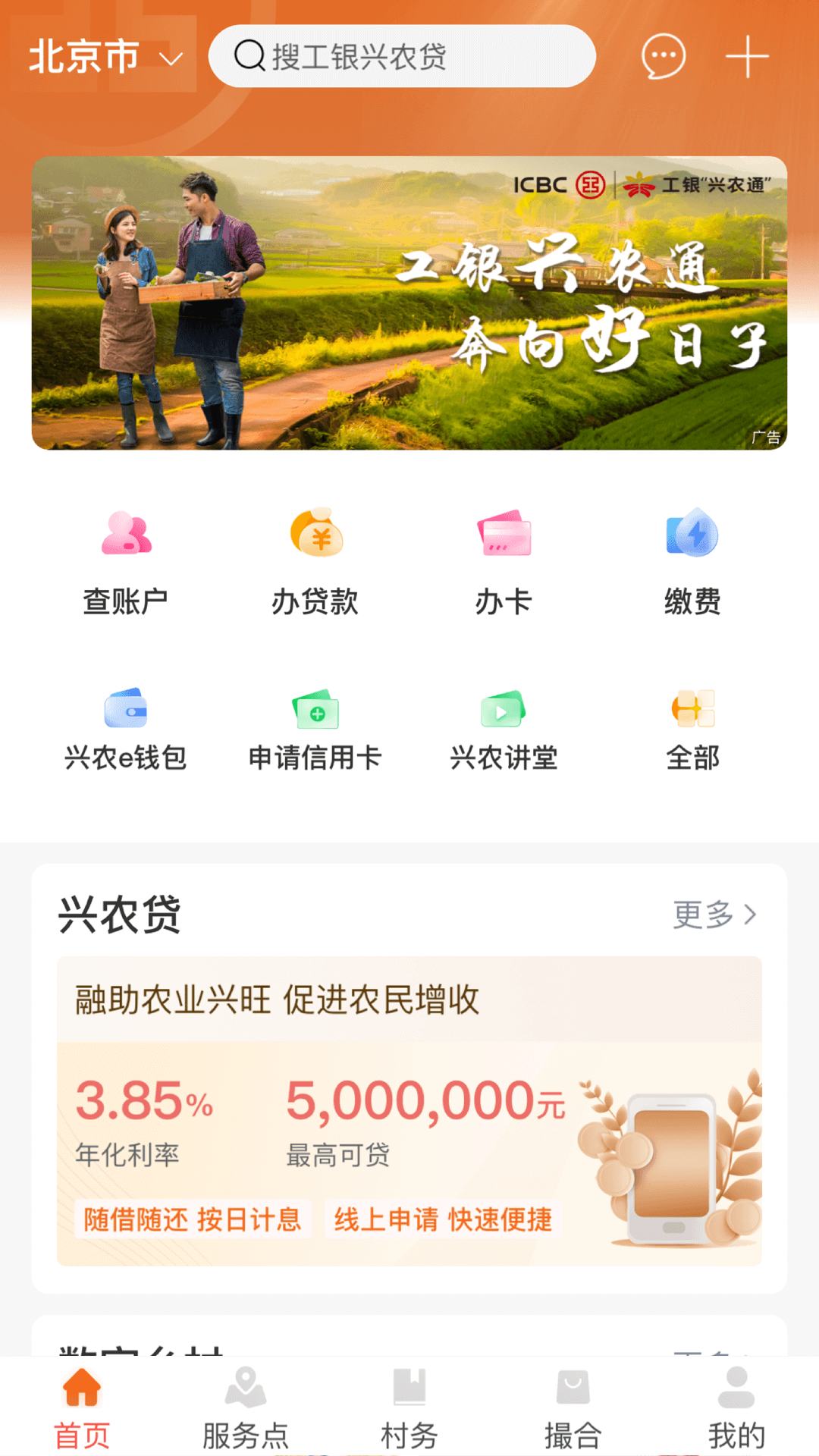Select the 撮合 tab
The width and height of the screenshot is (819, 1456).
(574, 1410)
